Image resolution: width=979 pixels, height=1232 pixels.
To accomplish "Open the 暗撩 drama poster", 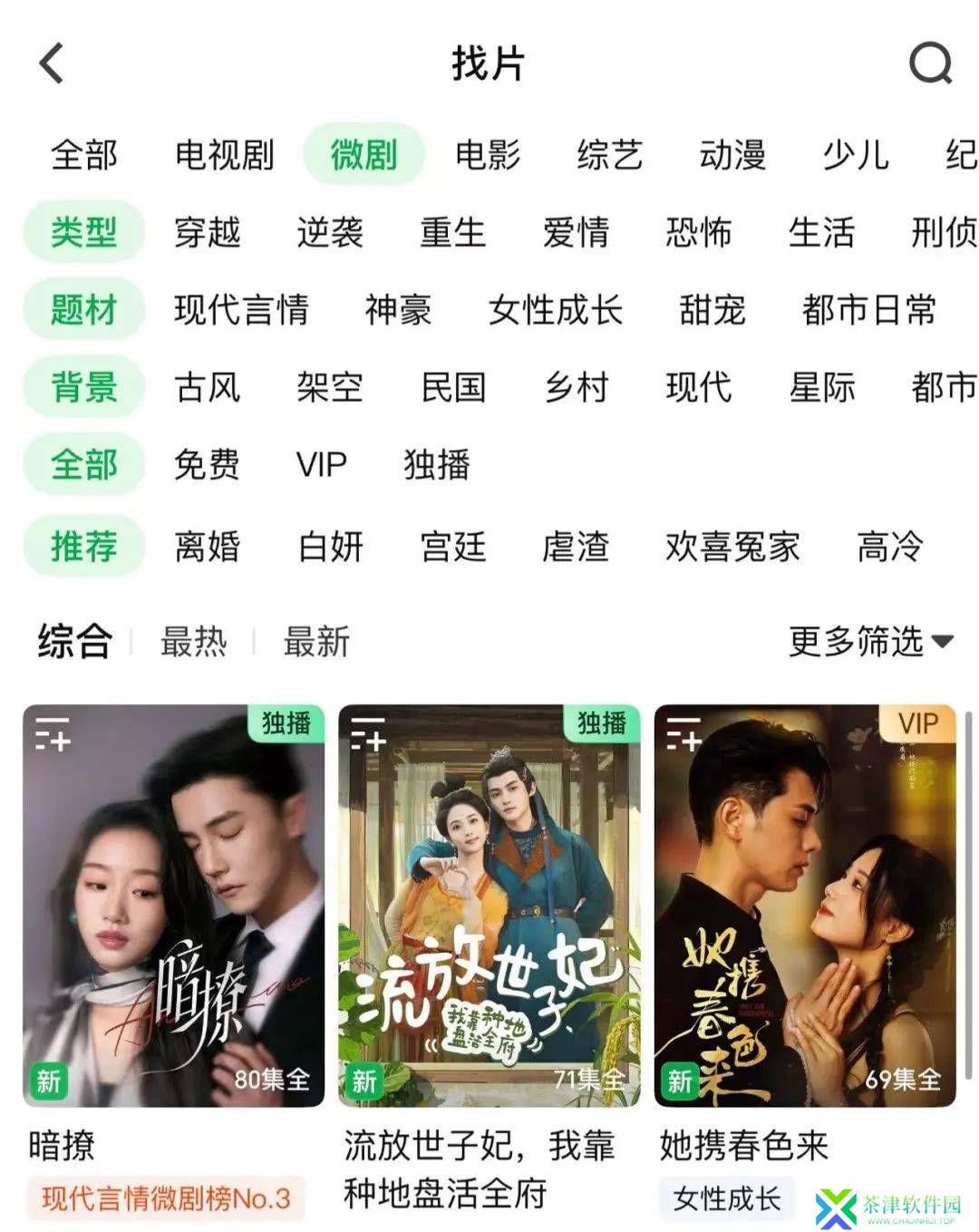I will pyautogui.click(x=173, y=905).
